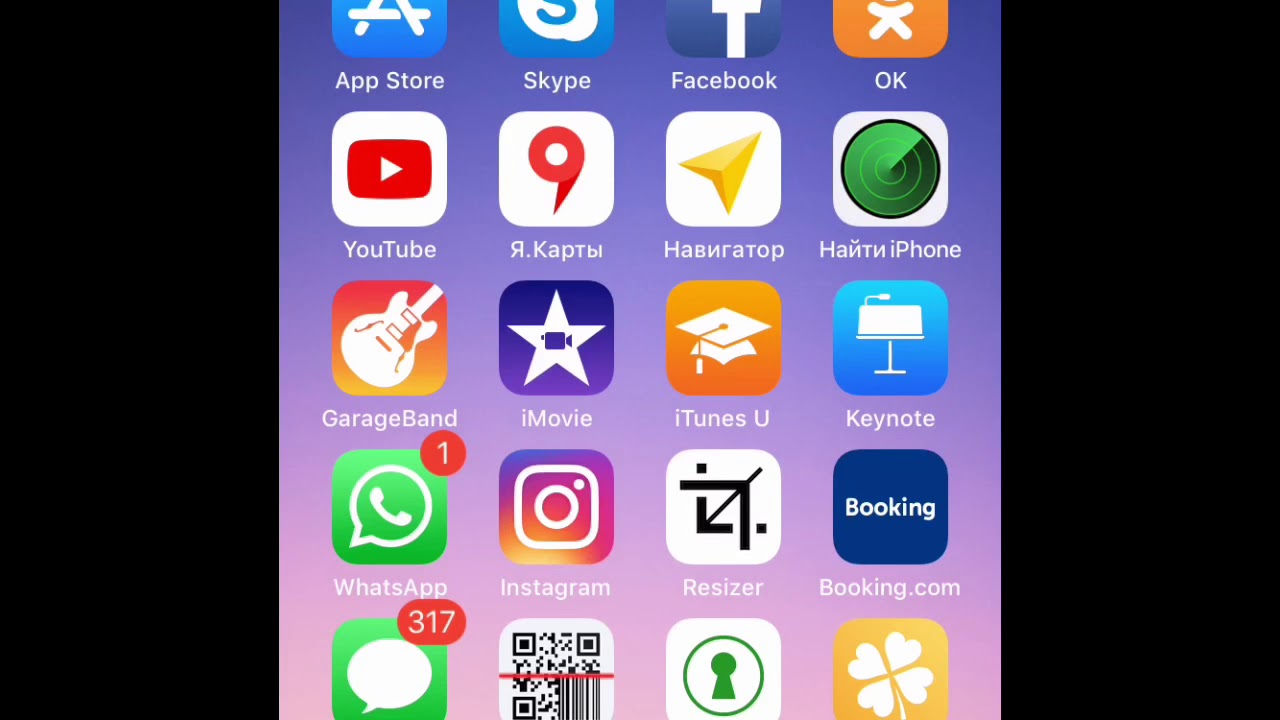
Task: Open the OK social app
Action: coord(890,30)
